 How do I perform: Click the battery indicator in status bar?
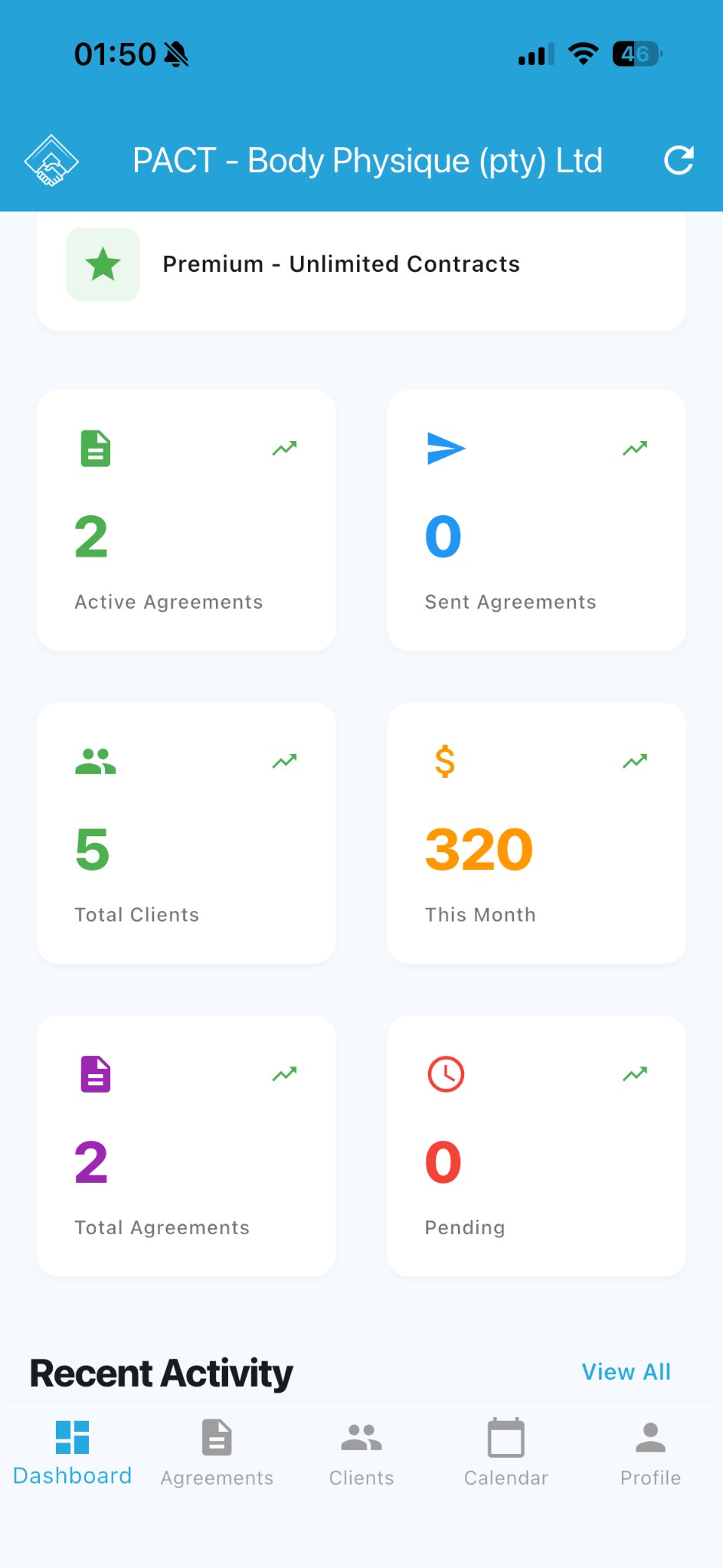pos(636,54)
